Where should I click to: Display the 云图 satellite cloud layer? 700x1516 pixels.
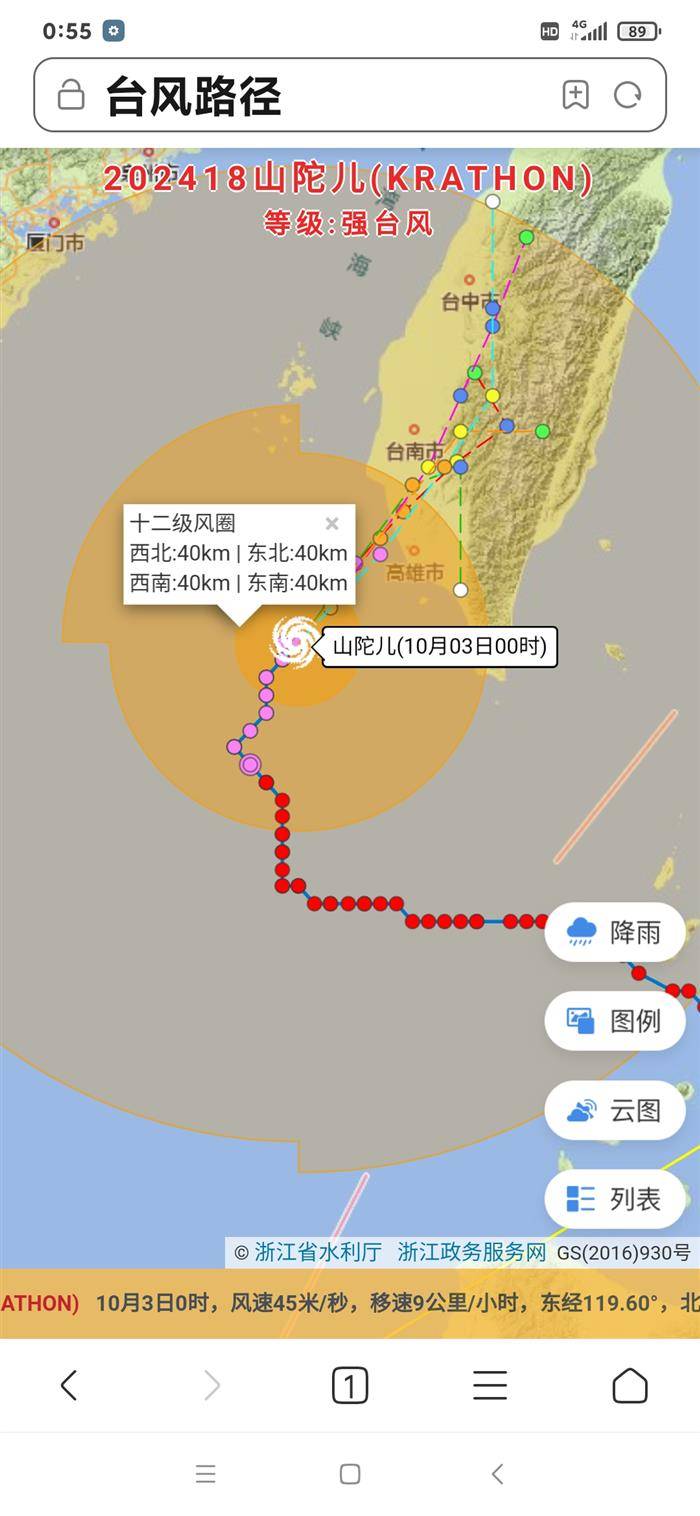[x=615, y=1110]
